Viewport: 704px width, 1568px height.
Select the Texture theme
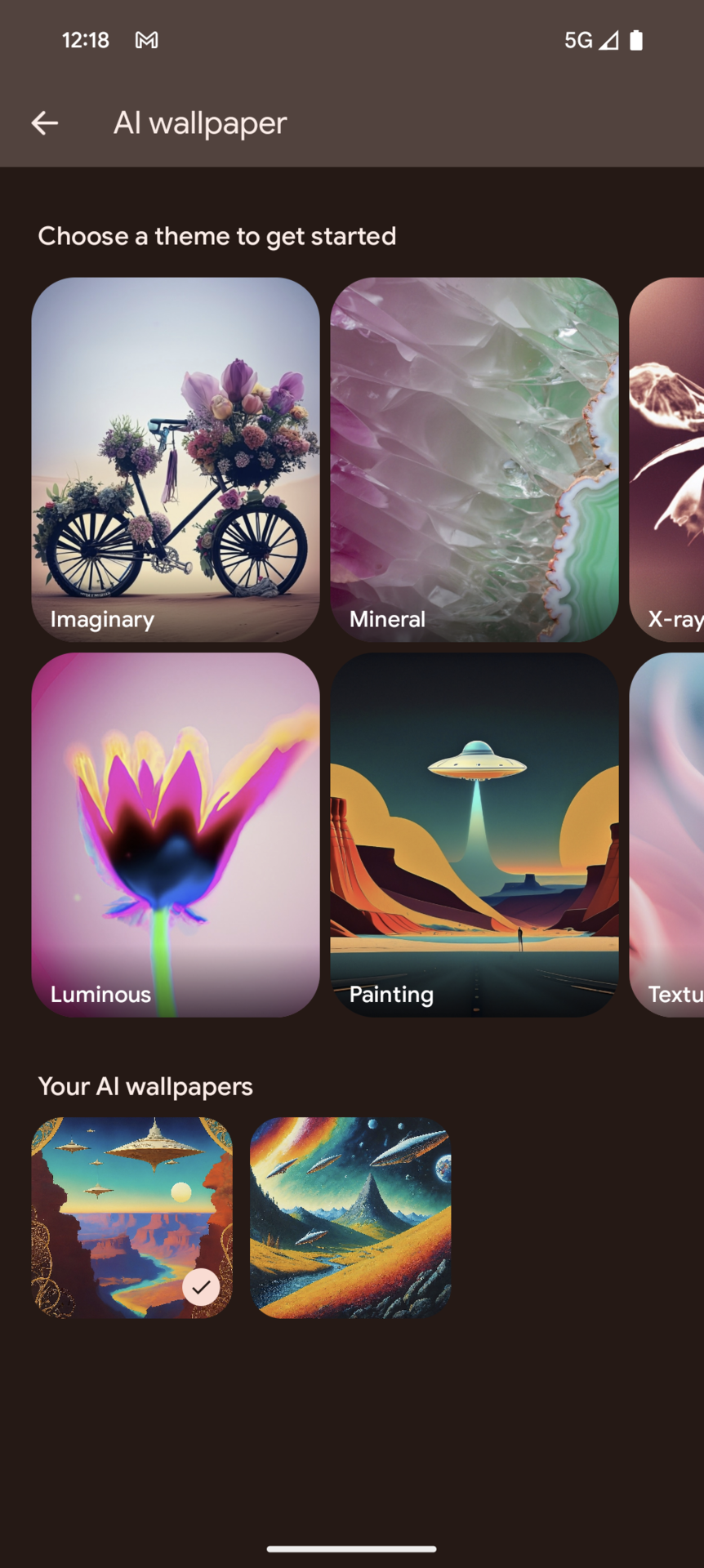(668, 834)
